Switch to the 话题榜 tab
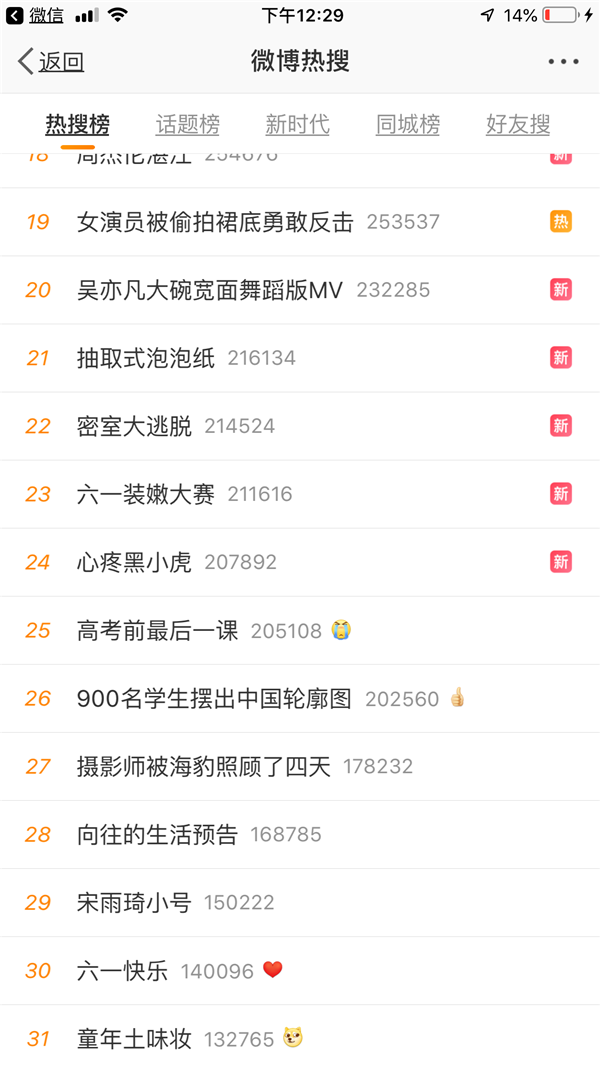The height and width of the screenshot is (1066, 600). click(x=188, y=124)
